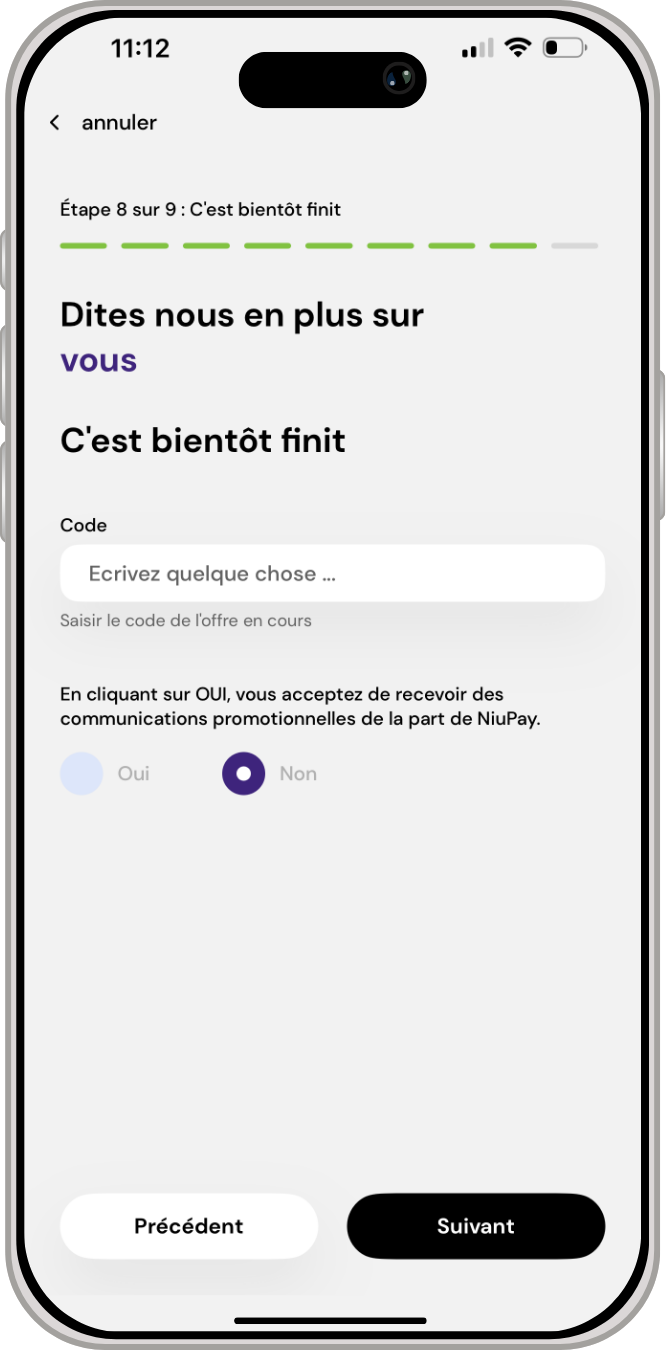Select Oui for promotional communications
This screenshot has height=1350, width=666.
pyautogui.click(x=82, y=774)
